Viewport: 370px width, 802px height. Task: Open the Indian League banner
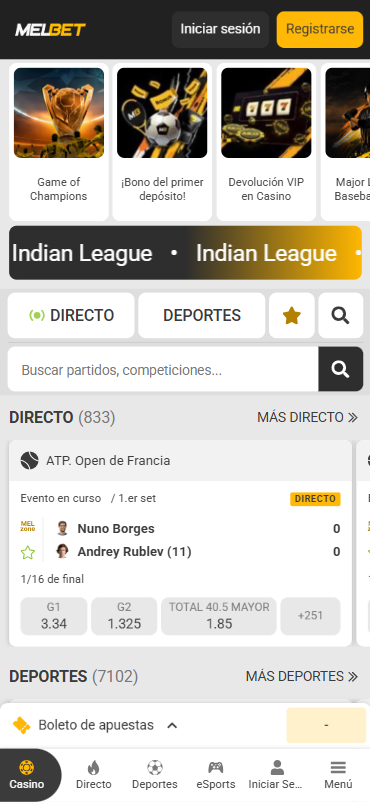coord(185,253)
